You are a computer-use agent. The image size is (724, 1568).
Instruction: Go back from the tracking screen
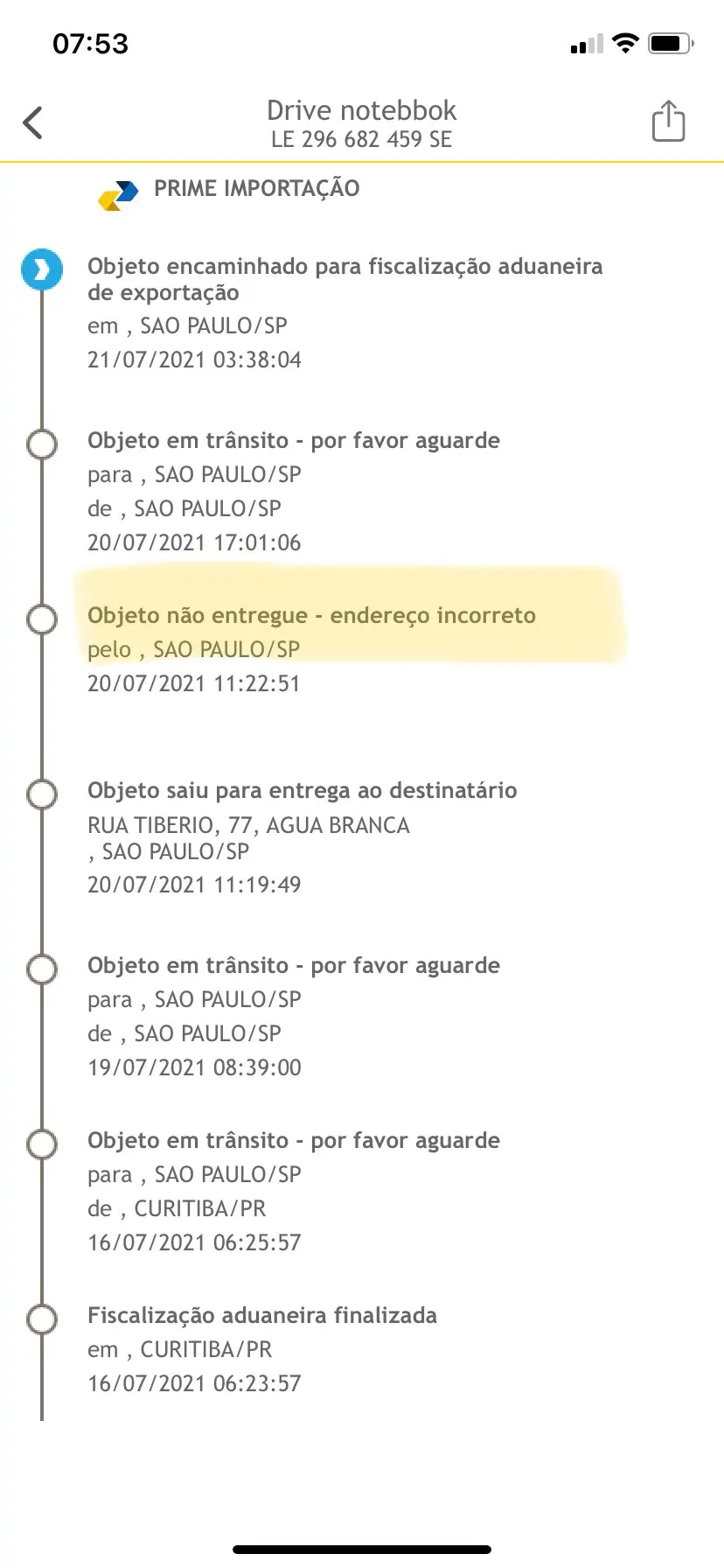[x=33, y=122]
